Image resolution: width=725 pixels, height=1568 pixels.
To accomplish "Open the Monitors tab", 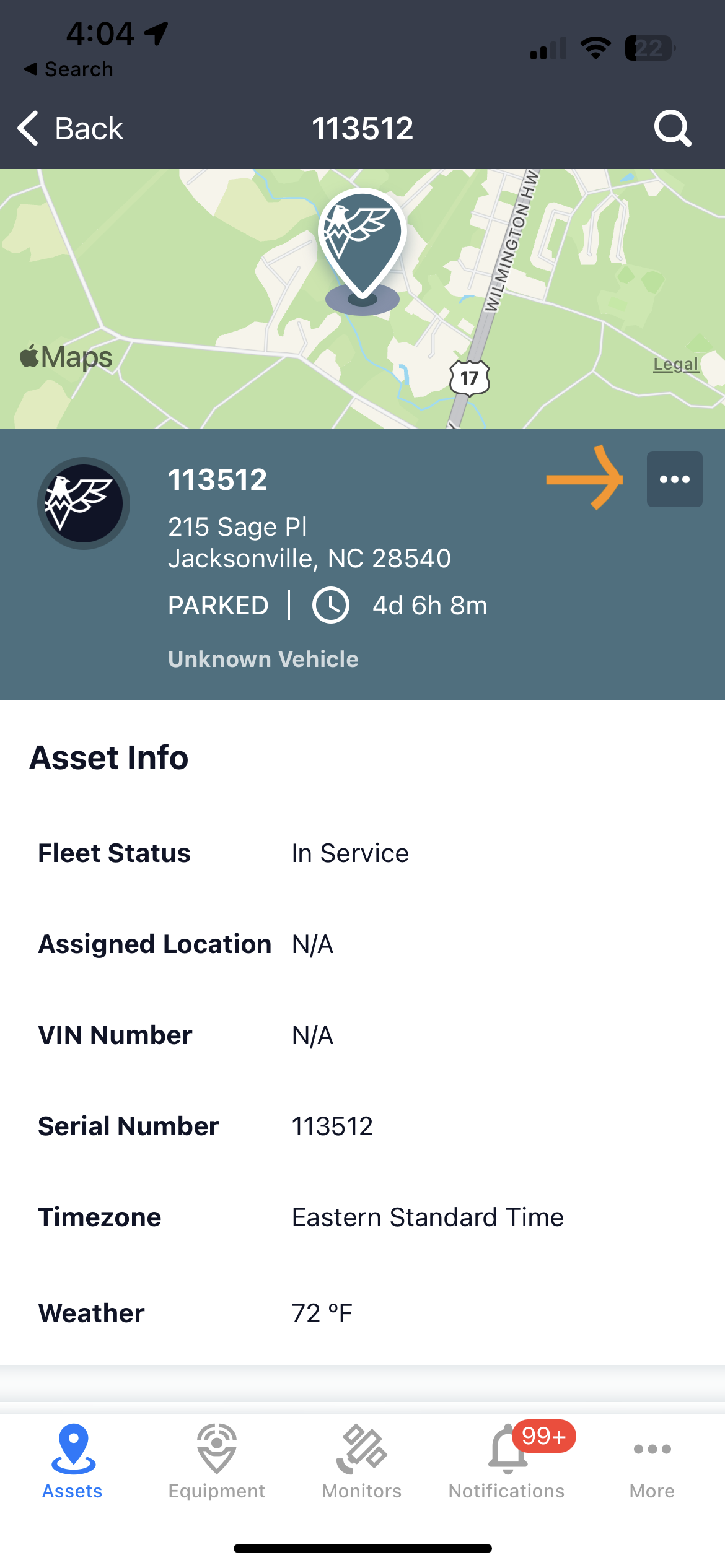I will coord(362,1461).
